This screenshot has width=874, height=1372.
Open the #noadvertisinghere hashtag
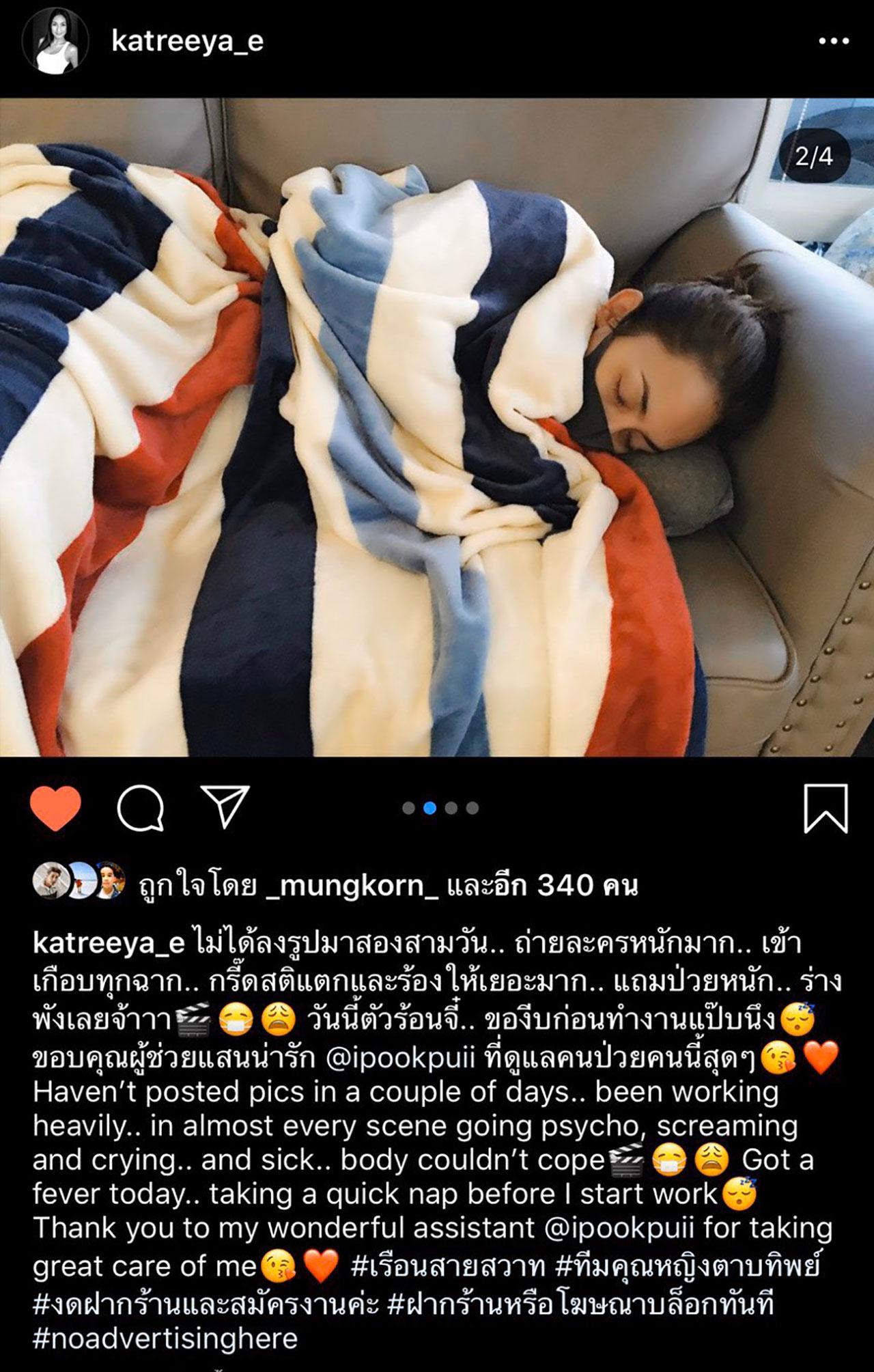pyautogui.click(x=165, y=1338)
